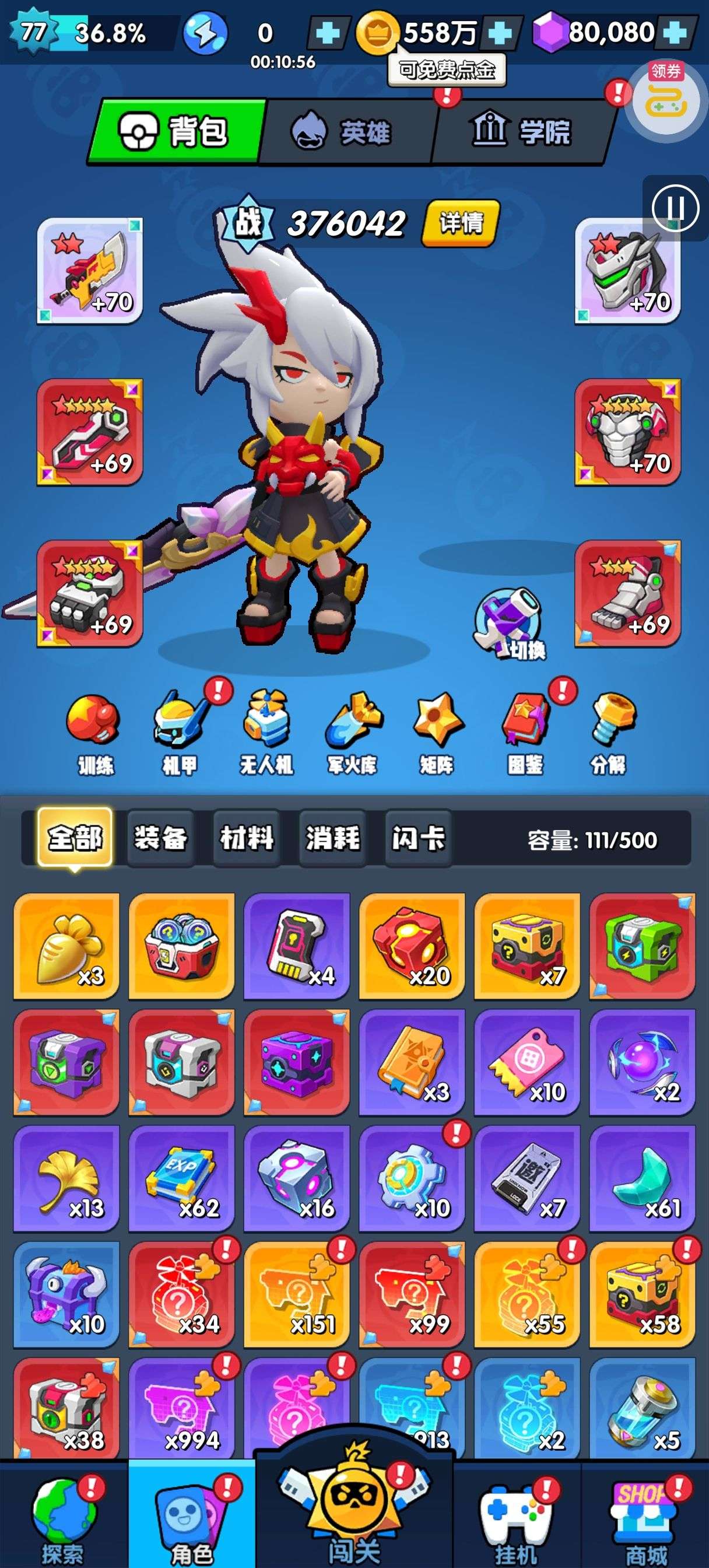Screen dimensions: 709x1568
Task: Select the EXP book item x62
Action: click(181, 1178)
